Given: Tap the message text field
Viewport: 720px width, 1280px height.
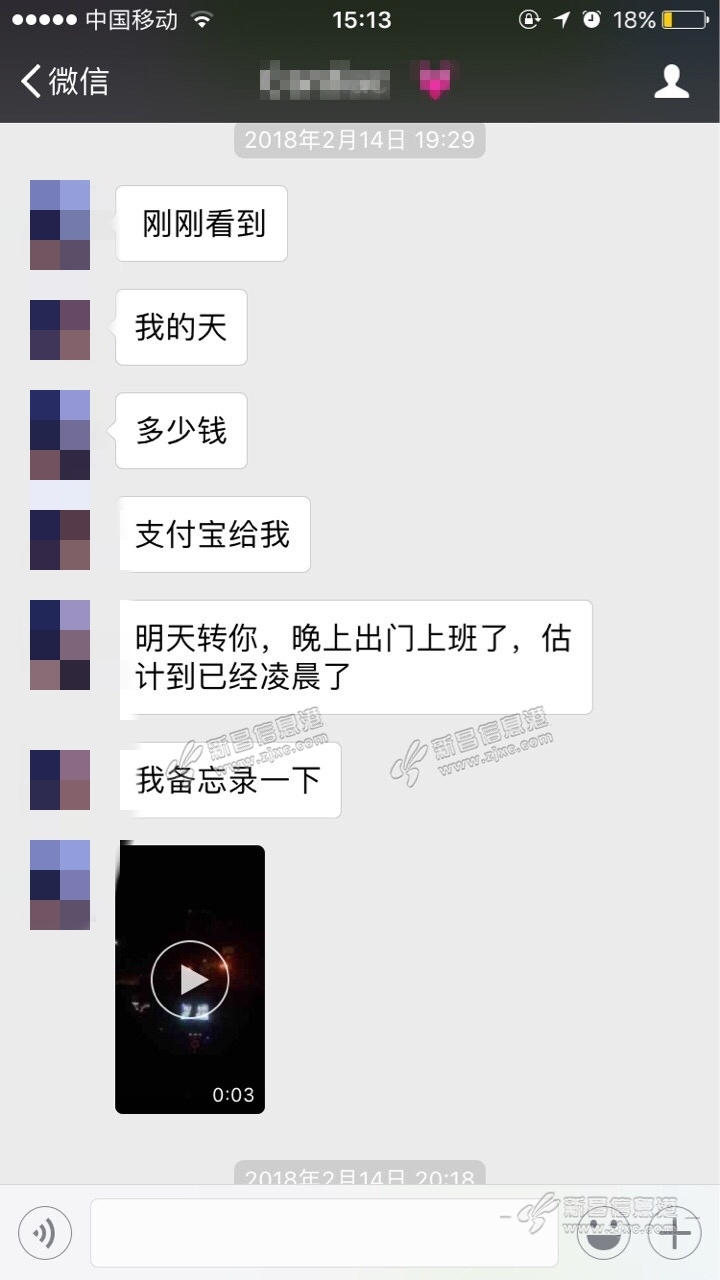Looking at the screenshot, I should (x=325, y=1233).
